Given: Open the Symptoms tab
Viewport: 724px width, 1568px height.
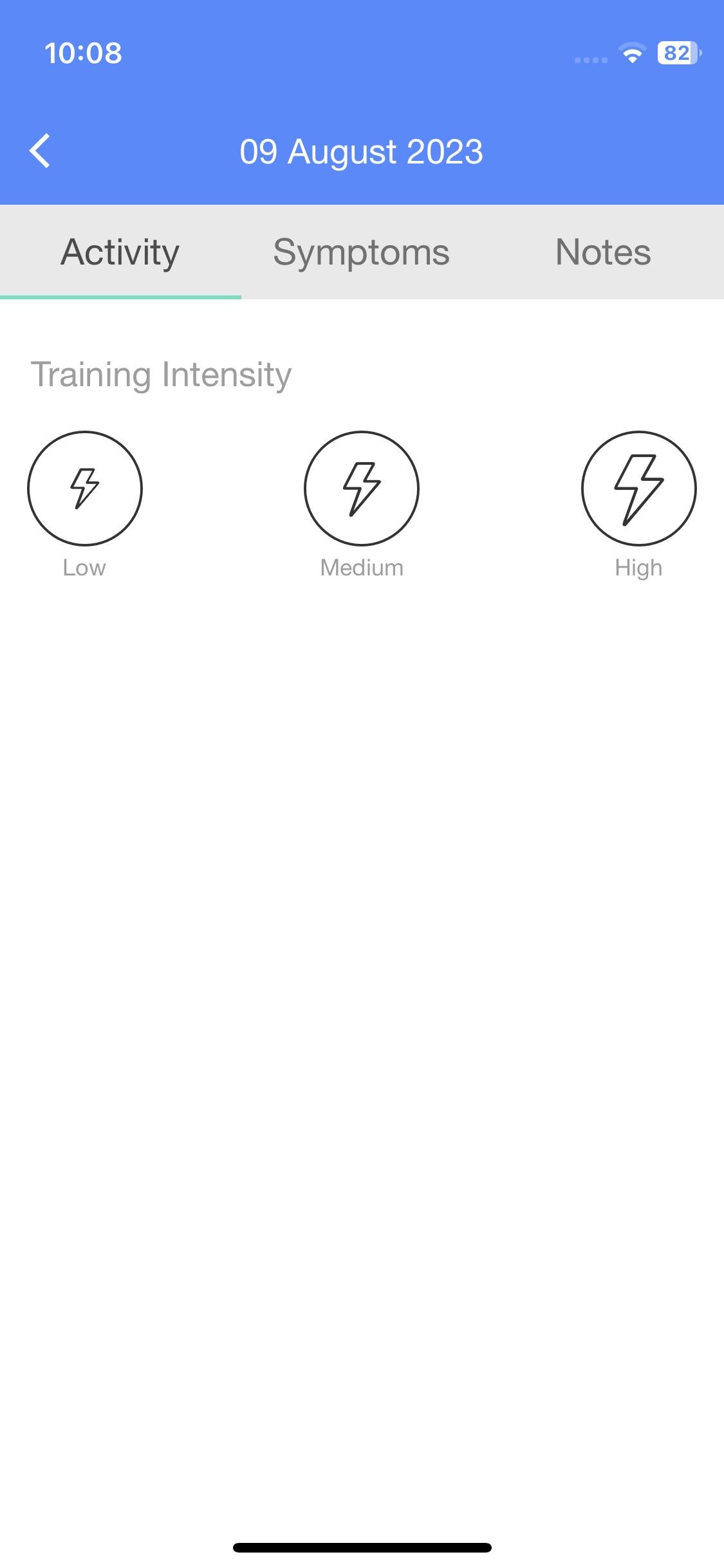Looking at the screenshot, I should pyautogui.click(x=362, y=252).
